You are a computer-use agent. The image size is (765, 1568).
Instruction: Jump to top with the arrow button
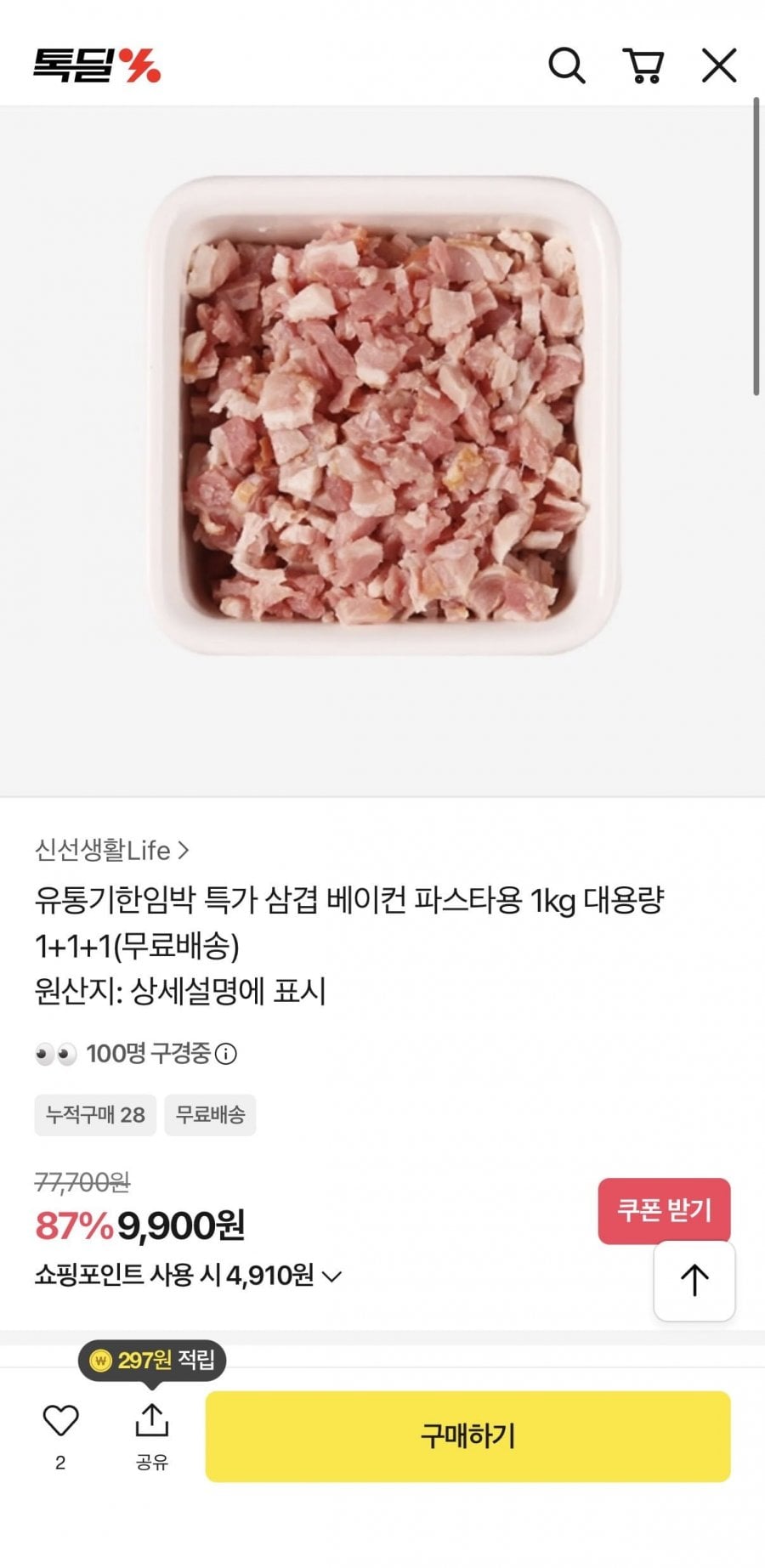coord(694,1280)
